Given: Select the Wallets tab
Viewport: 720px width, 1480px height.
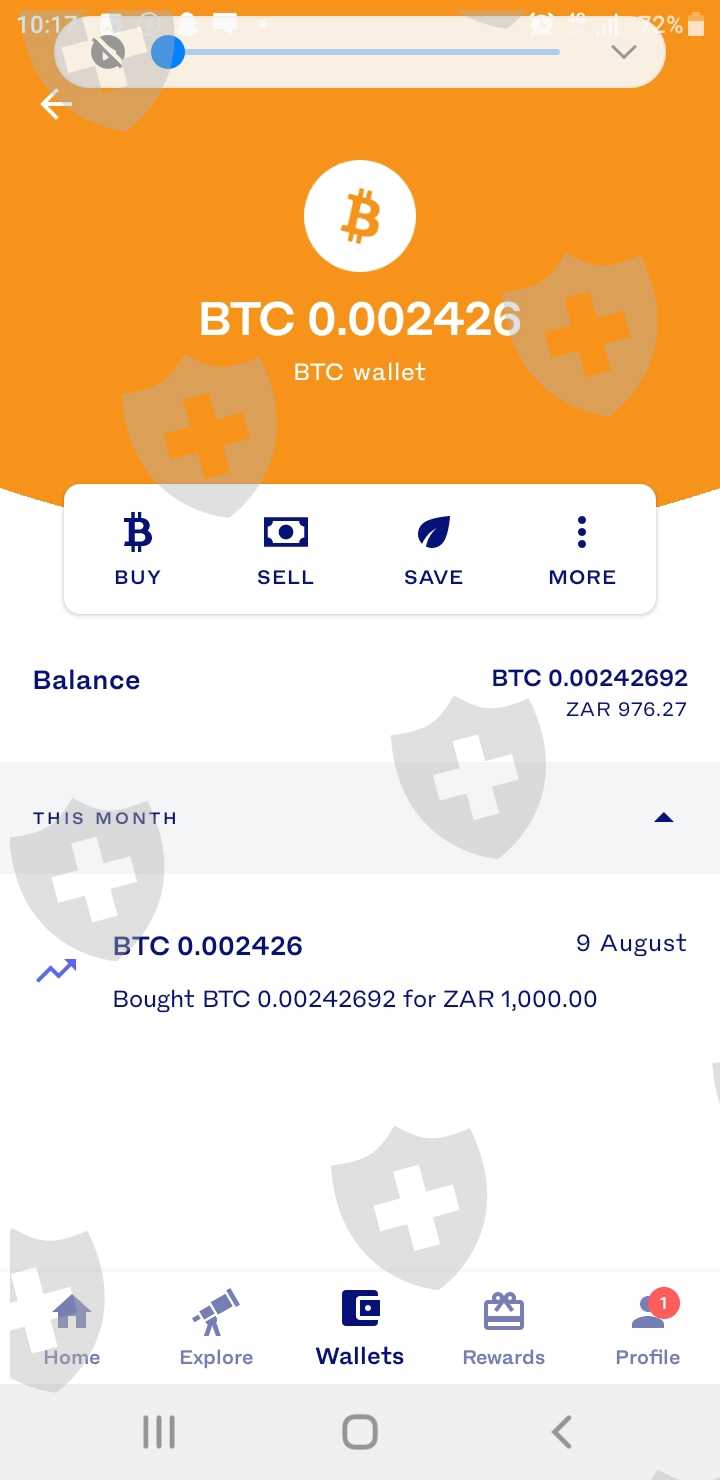Looking at the screenshot, I should [x=360, y=1330].
